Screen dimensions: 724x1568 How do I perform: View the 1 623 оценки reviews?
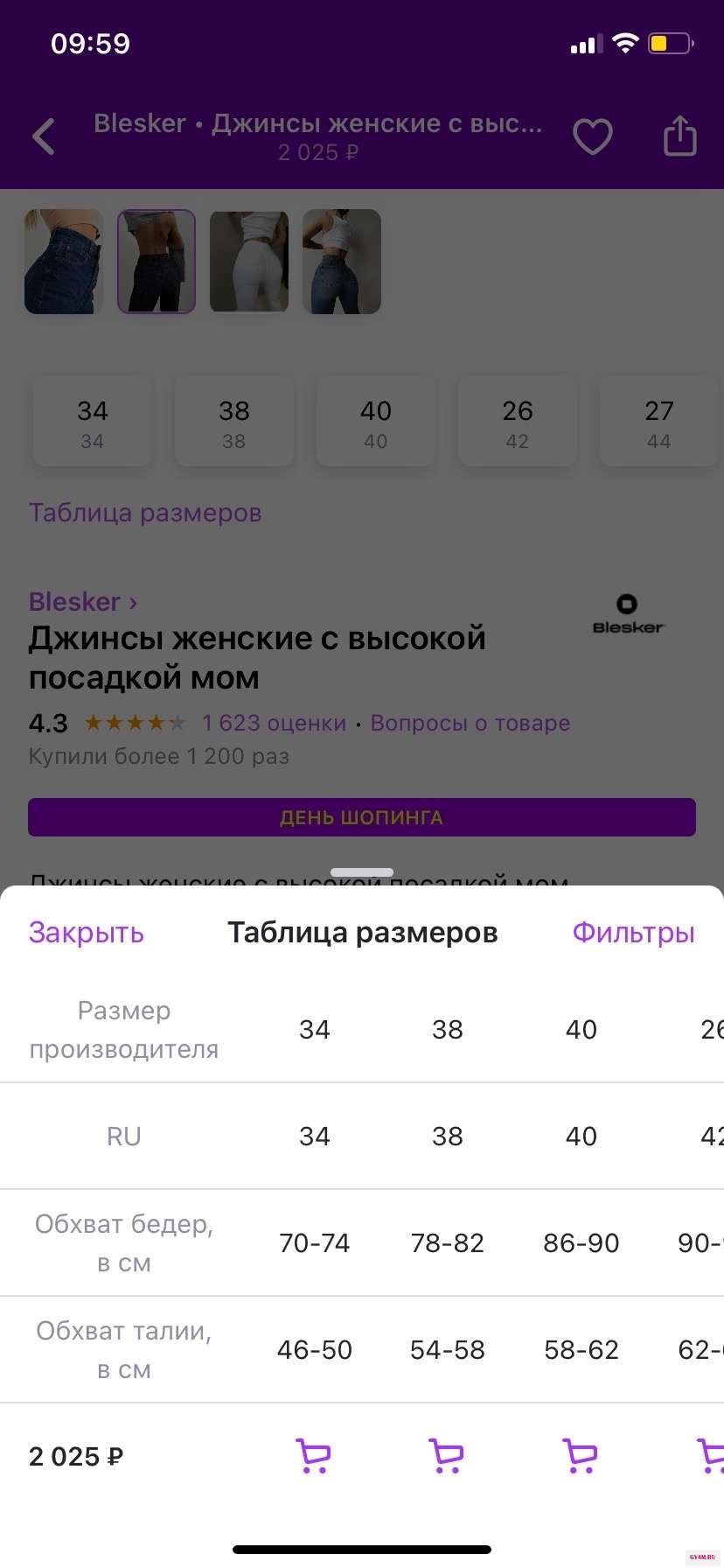274,724
